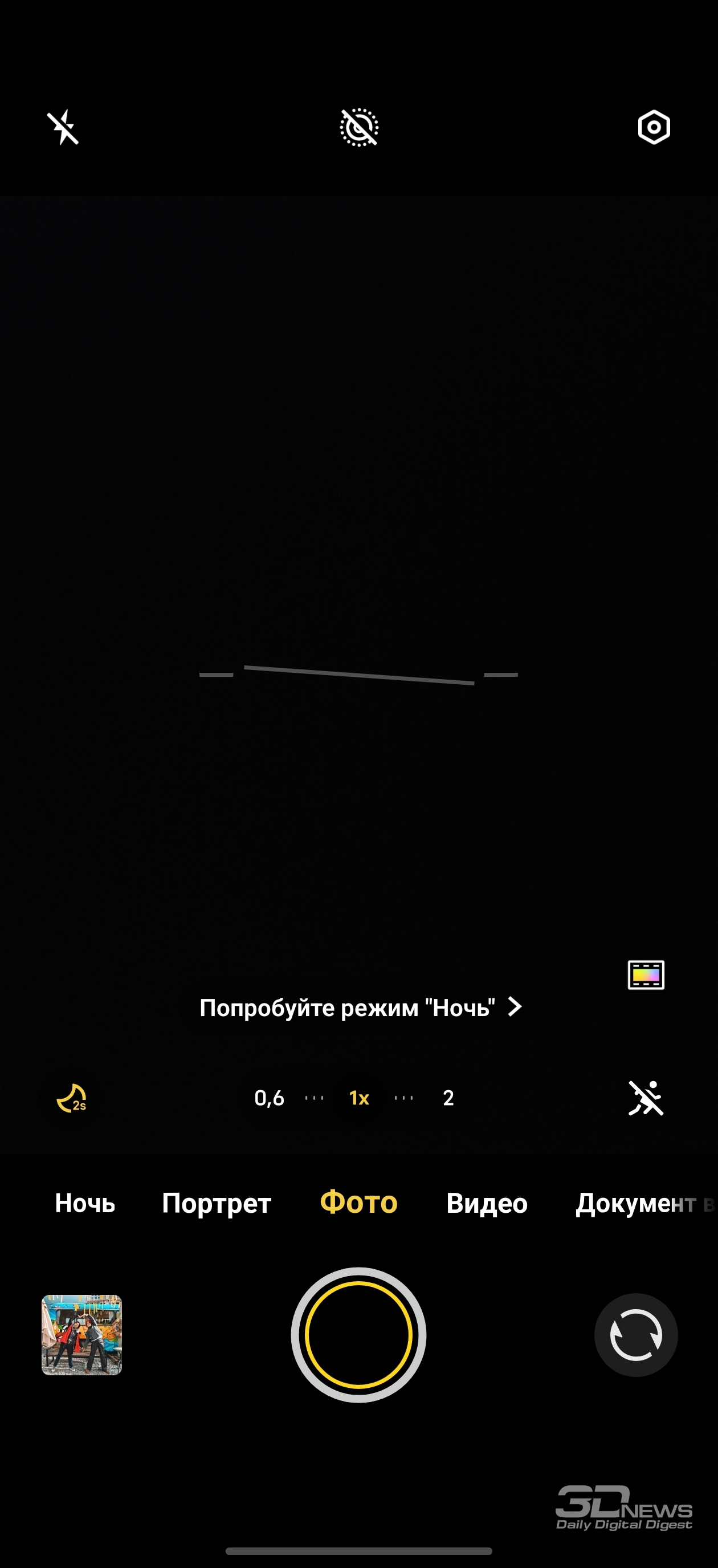Select 0,6 ultrawide zoom
Image resolution: width=718 pixels, height=1568 pixels.
click(269, 1098)
